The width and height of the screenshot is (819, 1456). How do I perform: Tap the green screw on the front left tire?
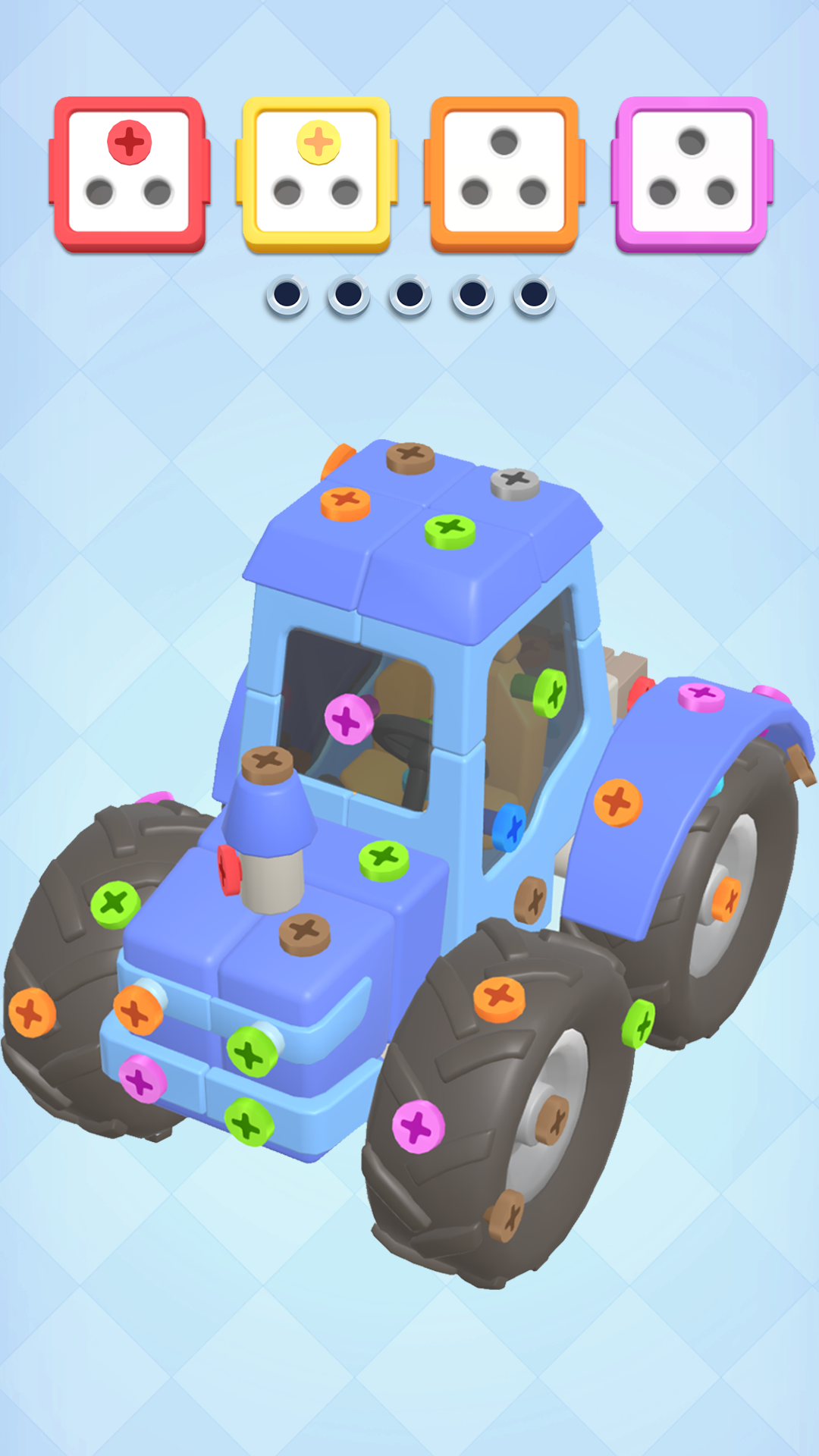tap(115, 904)
